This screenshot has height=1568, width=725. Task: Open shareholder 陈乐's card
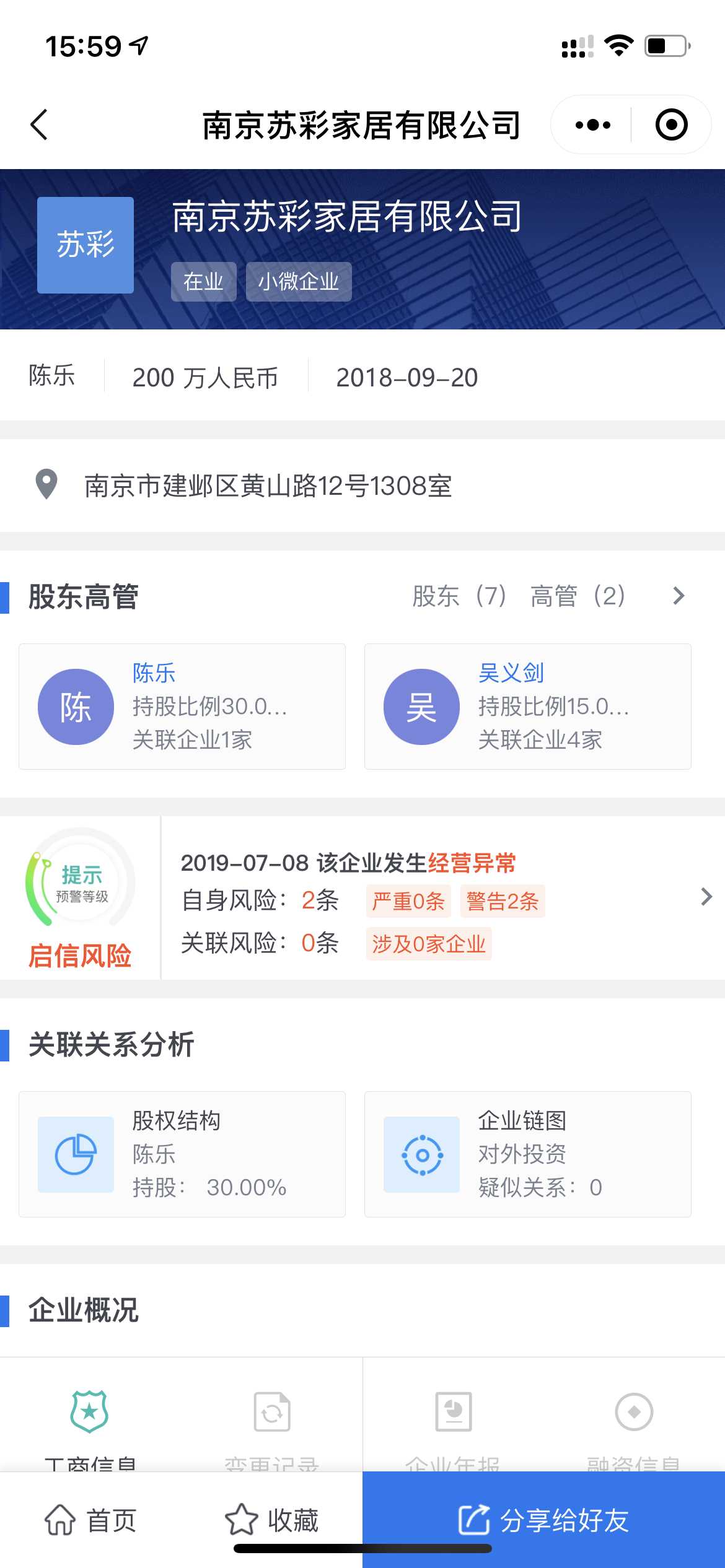coord(182,707)
